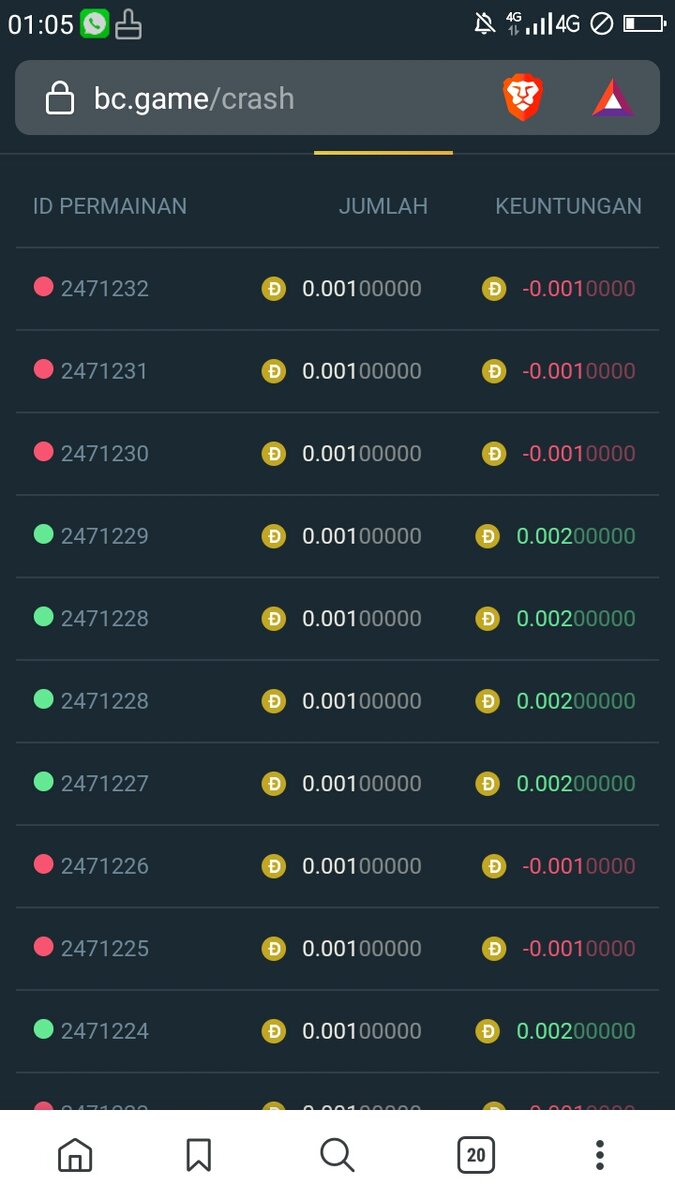
Task: Open game ID 2471224 row
Action: (x=104, y=1031)
